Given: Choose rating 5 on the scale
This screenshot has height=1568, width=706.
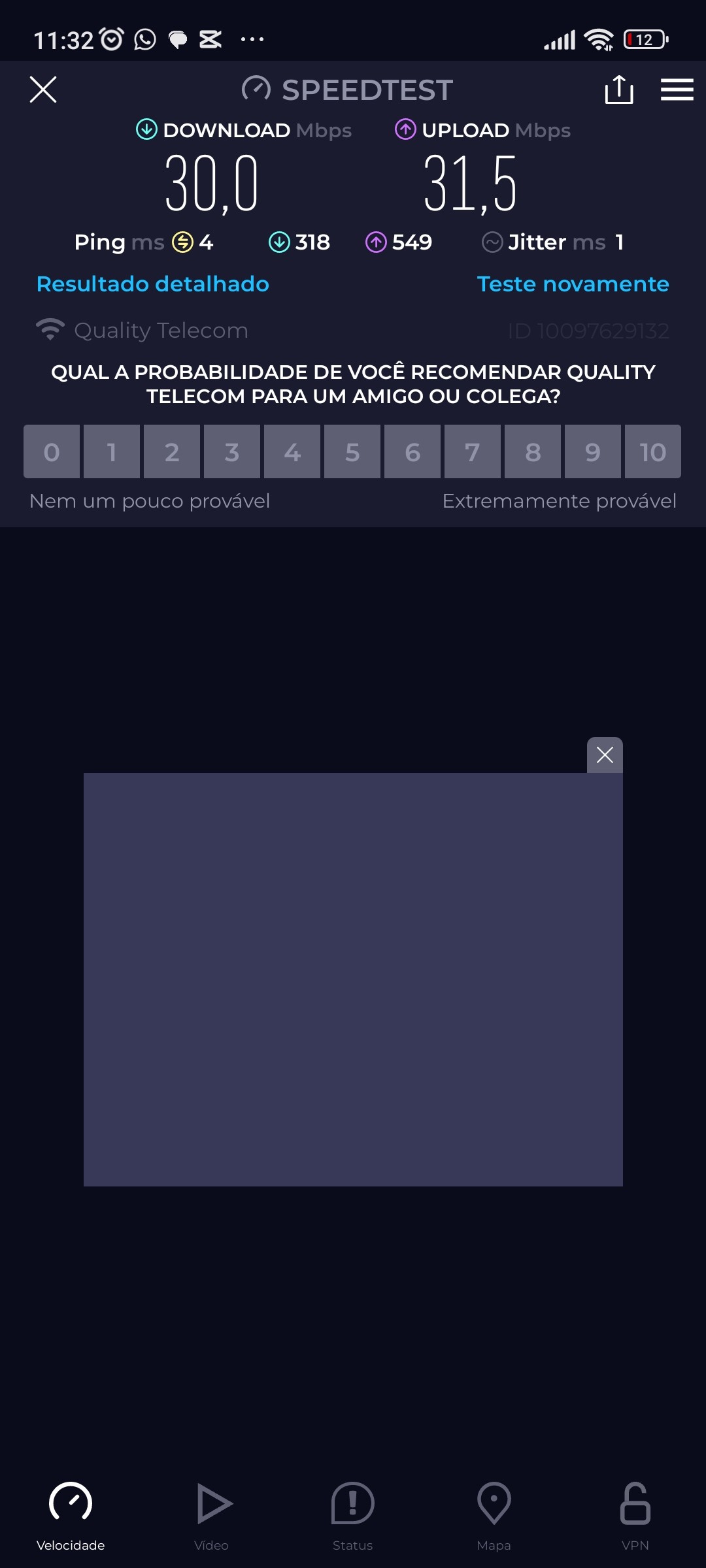Looking at the screenshot, I should point(352,451).
